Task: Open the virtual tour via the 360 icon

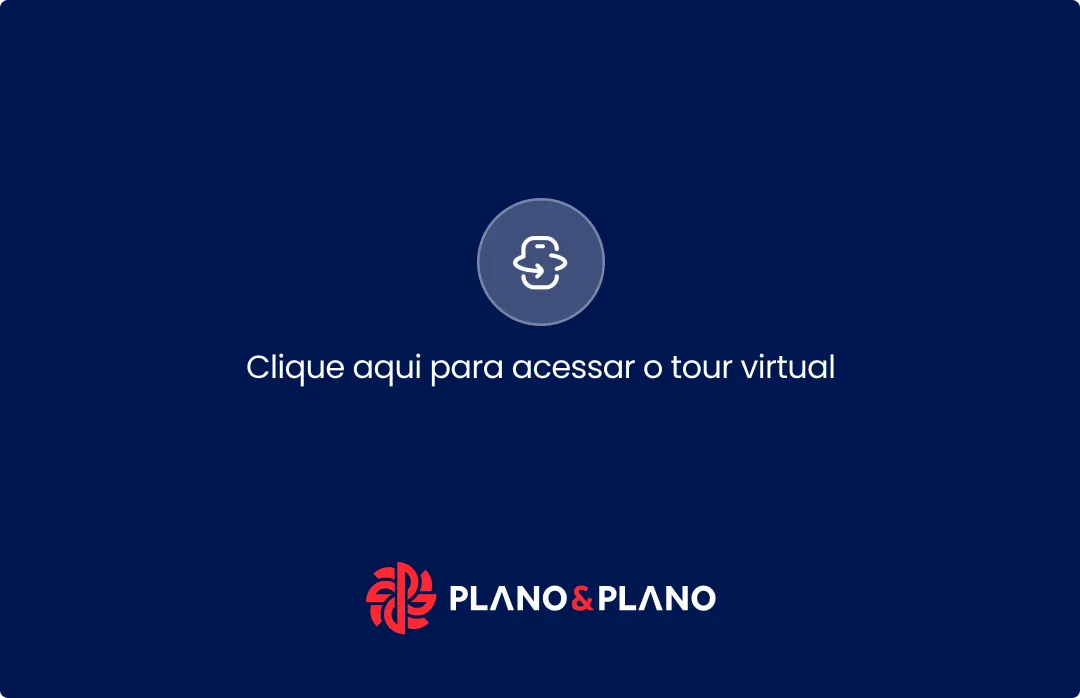Action: [x=540, y=262]
